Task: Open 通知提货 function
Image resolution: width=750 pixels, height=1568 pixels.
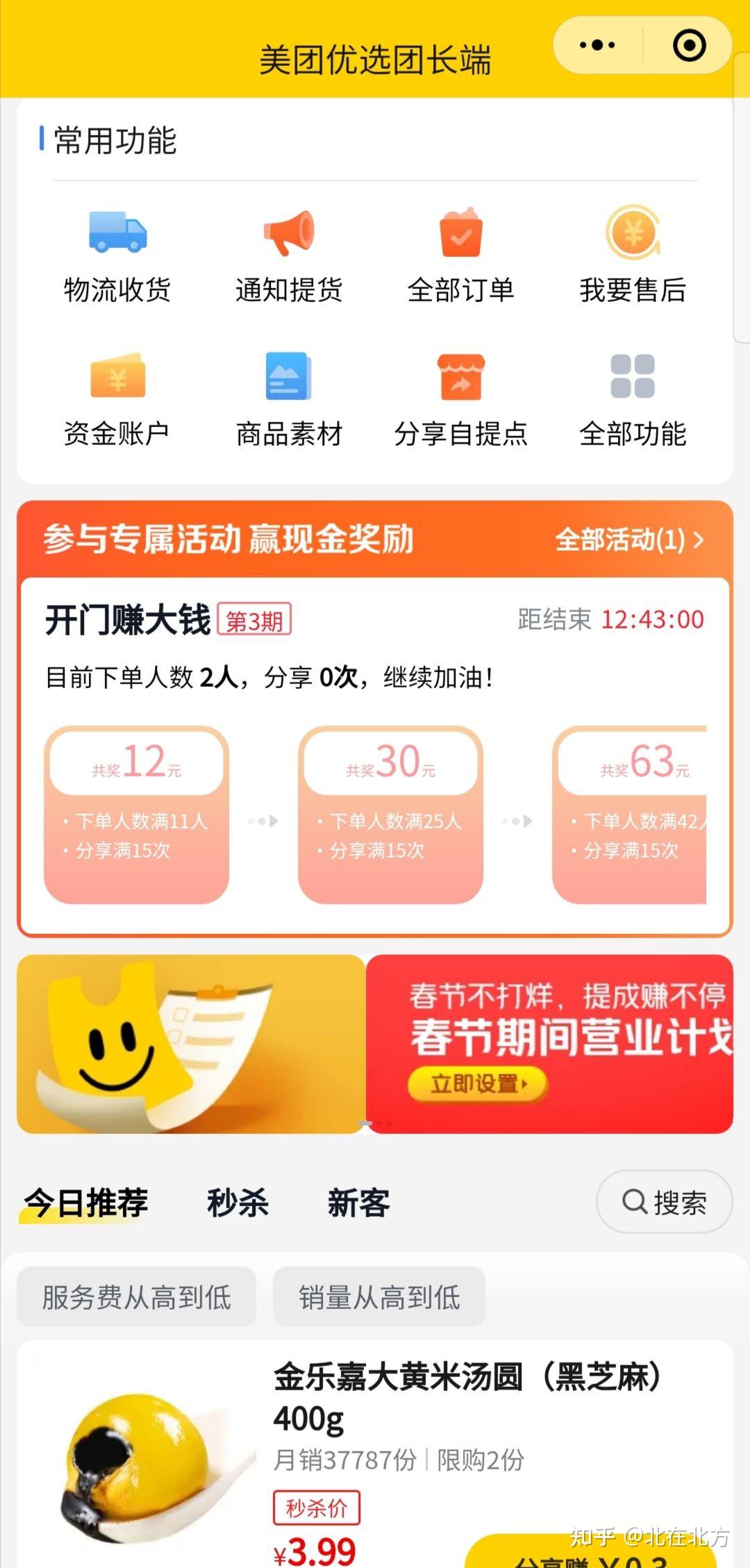Action: [x=289, y=256]
